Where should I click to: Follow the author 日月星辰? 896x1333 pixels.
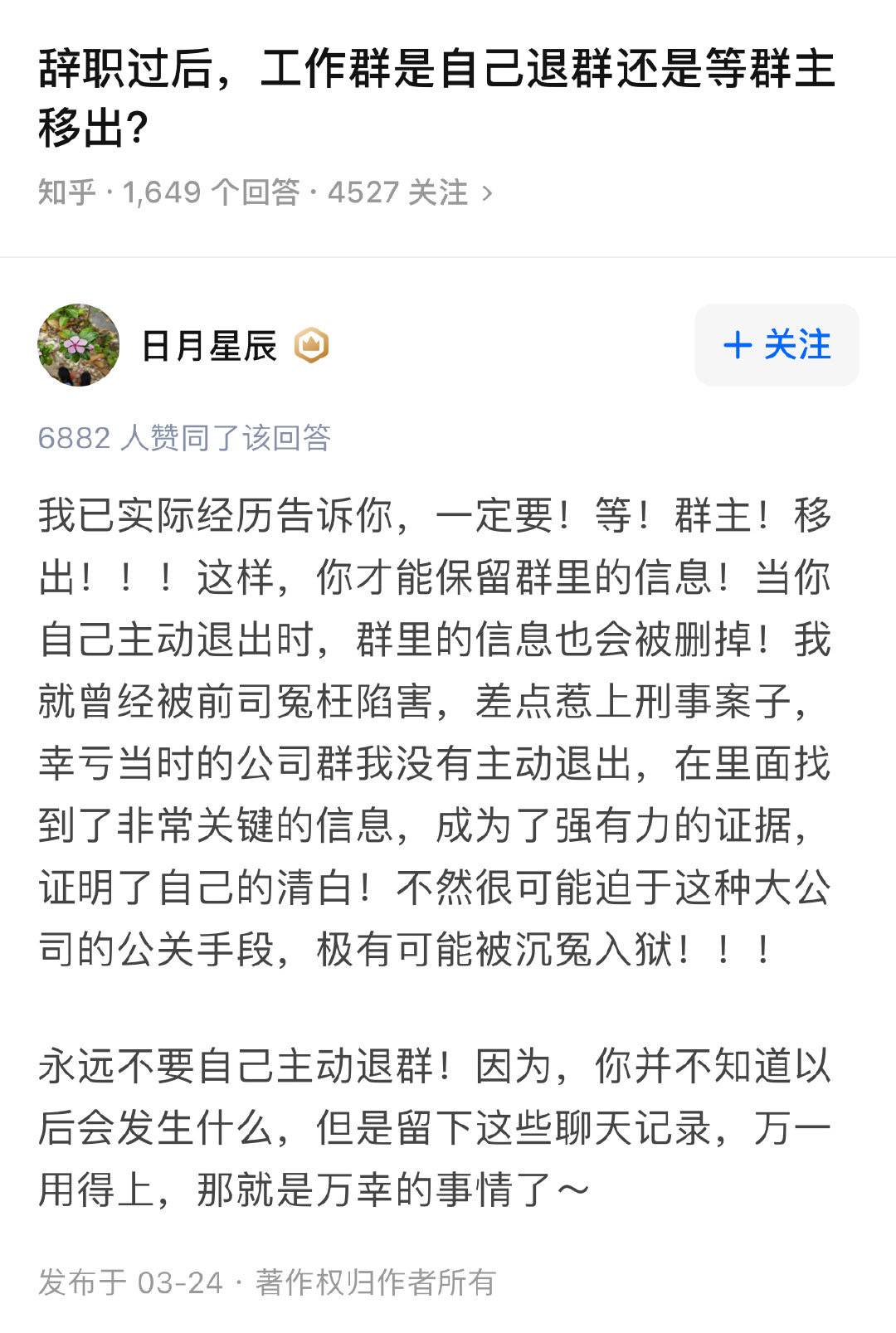(x=777, y=344)
